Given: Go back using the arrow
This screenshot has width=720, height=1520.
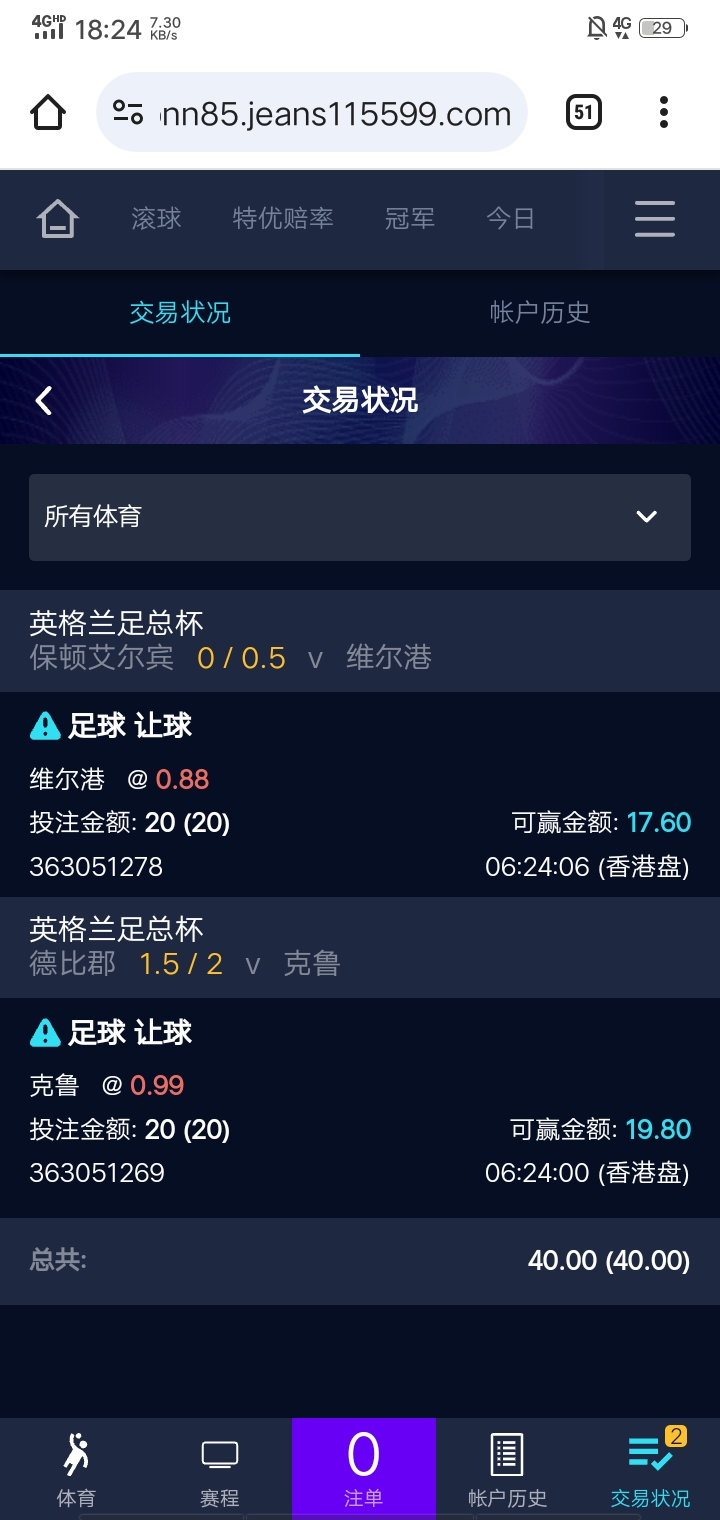Looking at the screenshot, I should 44,401.
